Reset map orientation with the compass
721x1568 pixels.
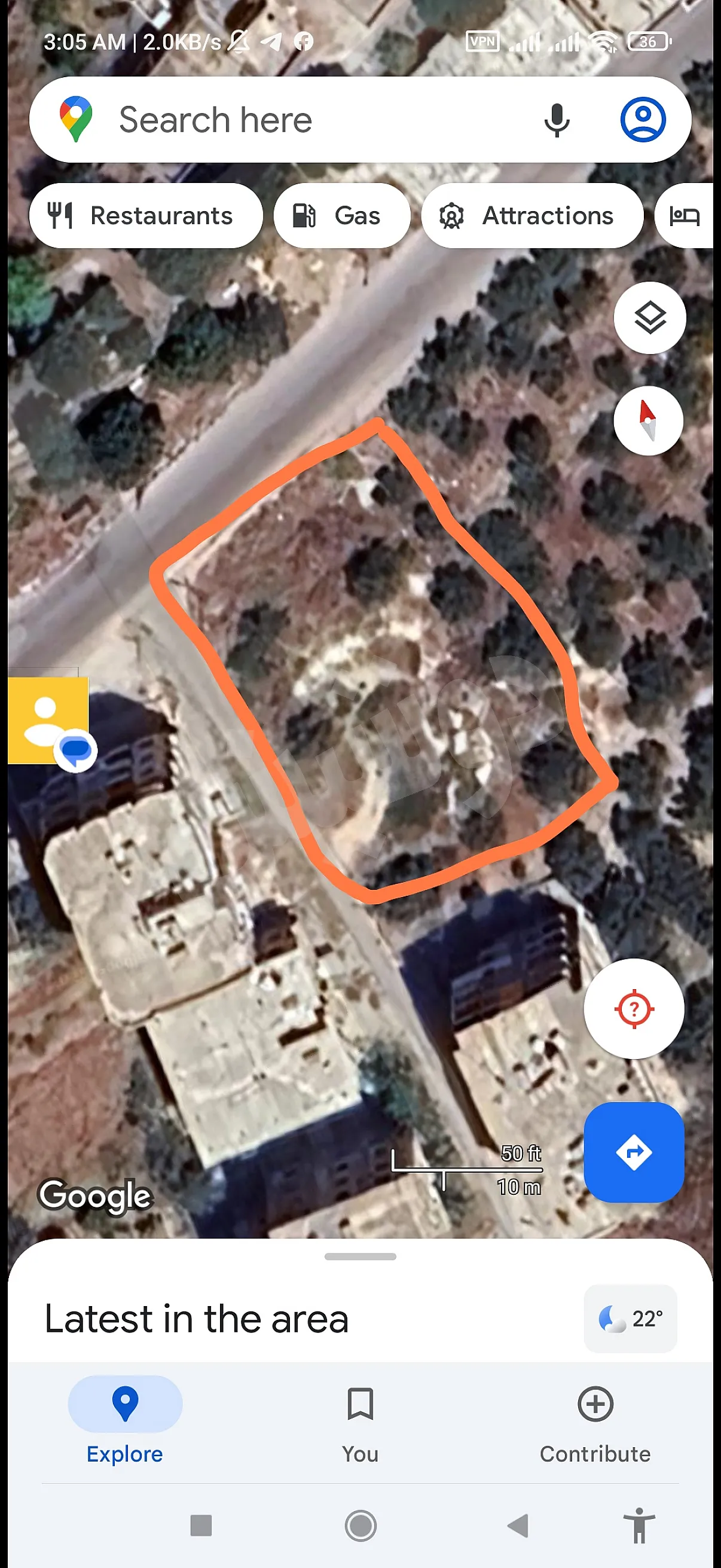click(648, 420)
